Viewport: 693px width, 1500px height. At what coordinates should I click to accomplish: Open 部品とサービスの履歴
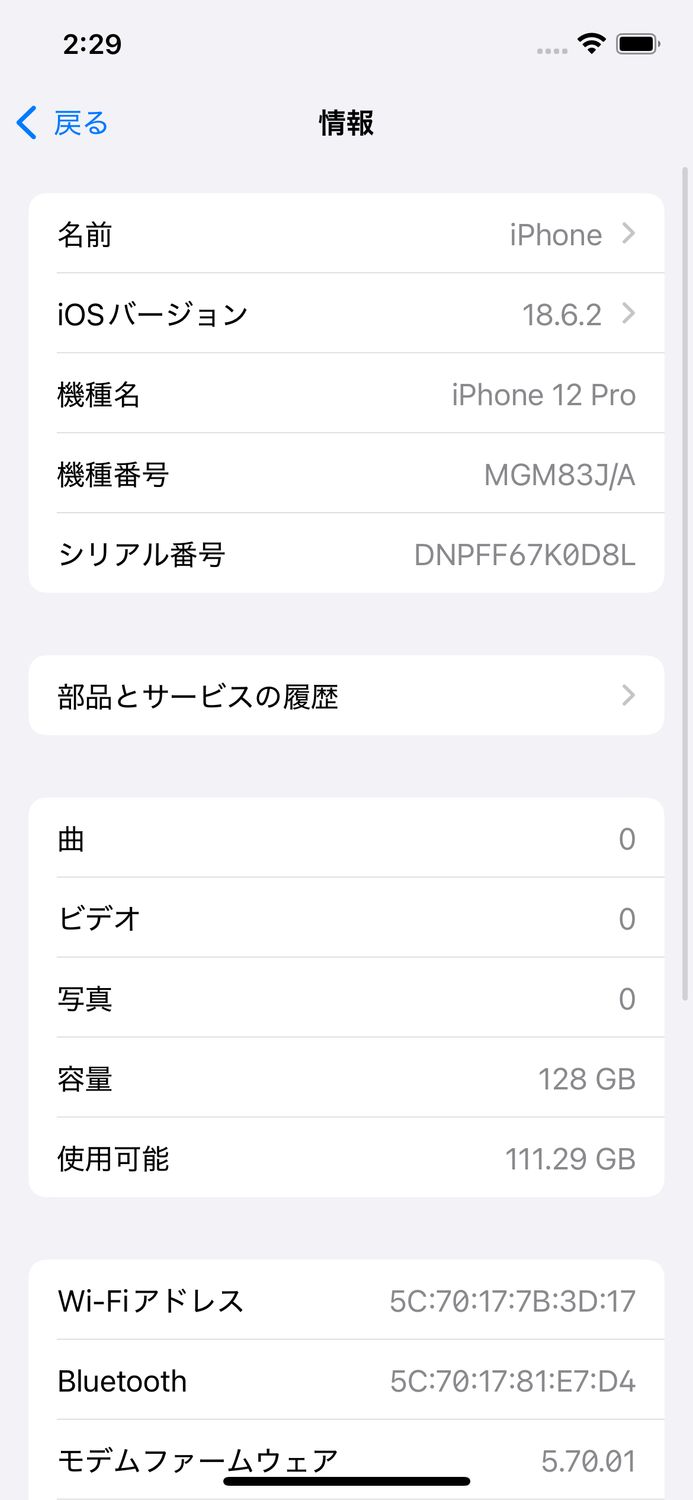346,696
